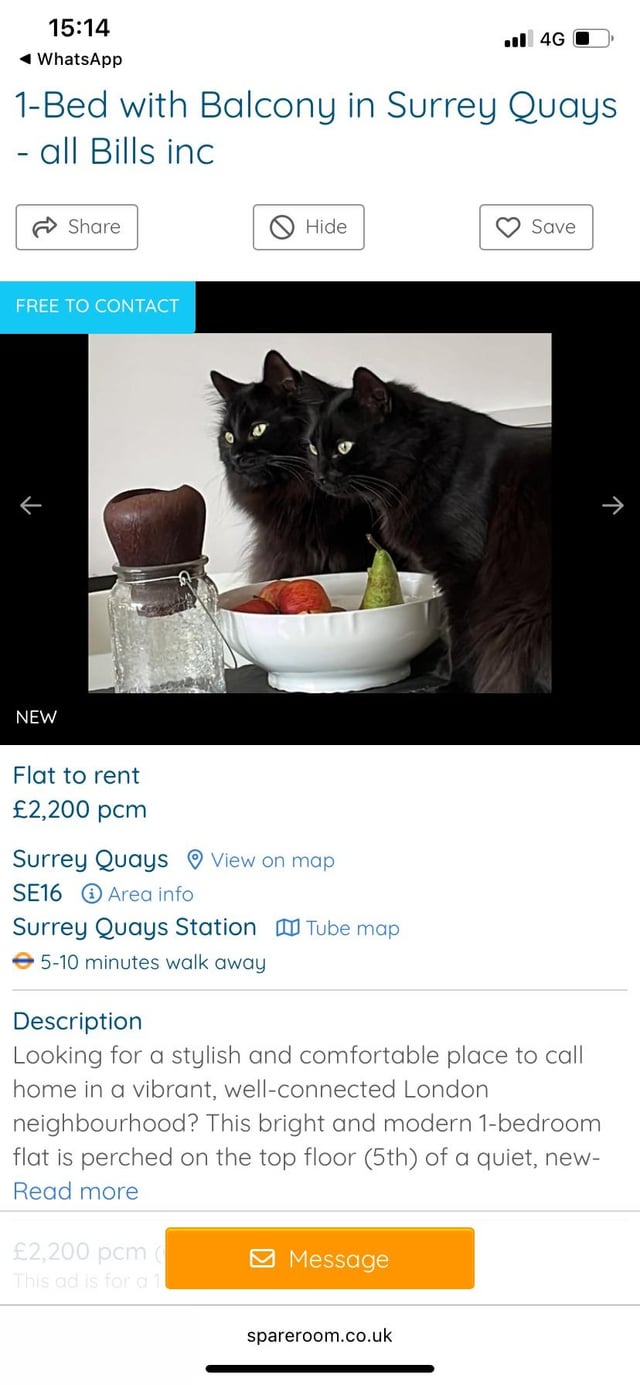Message the advertiser

pyautogui.click(x=320, y=1259)
